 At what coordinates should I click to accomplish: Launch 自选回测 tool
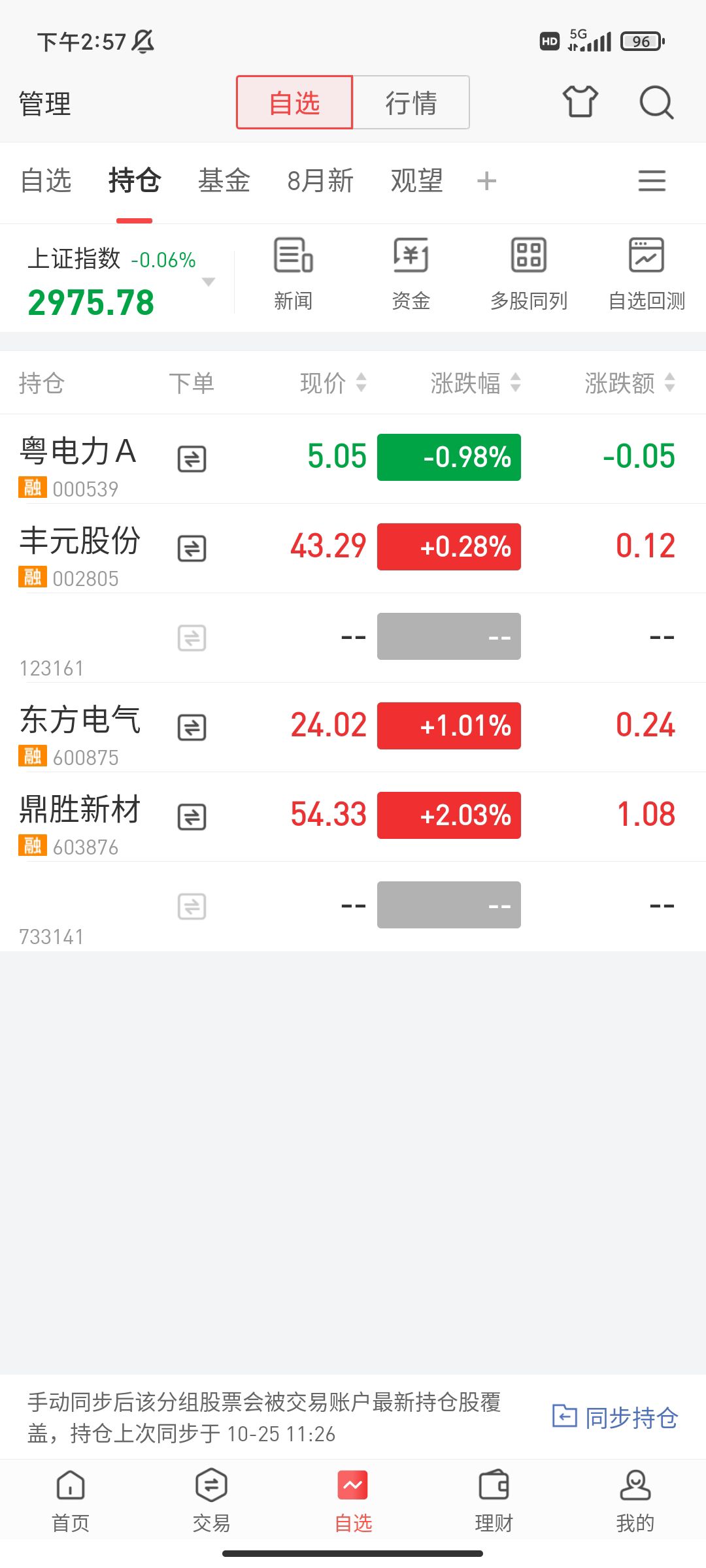point(647,274)
